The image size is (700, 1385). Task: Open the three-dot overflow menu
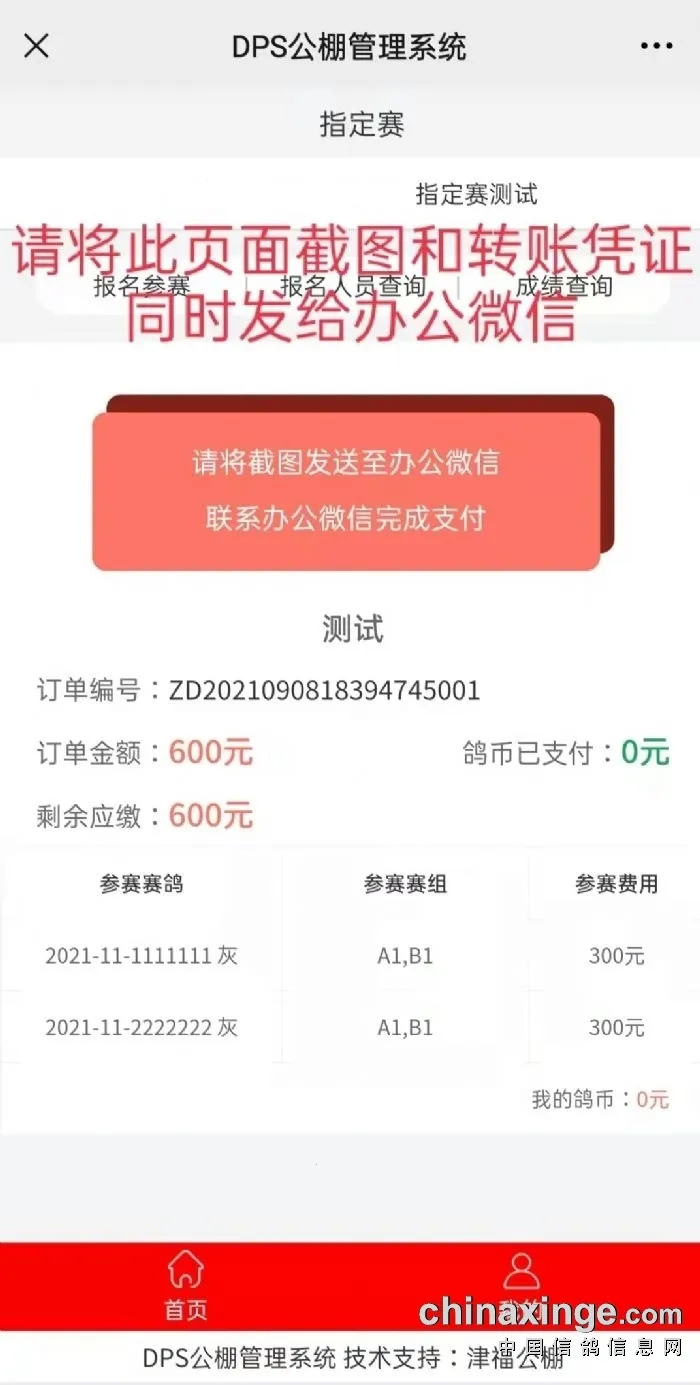click(x=656, y=46)
